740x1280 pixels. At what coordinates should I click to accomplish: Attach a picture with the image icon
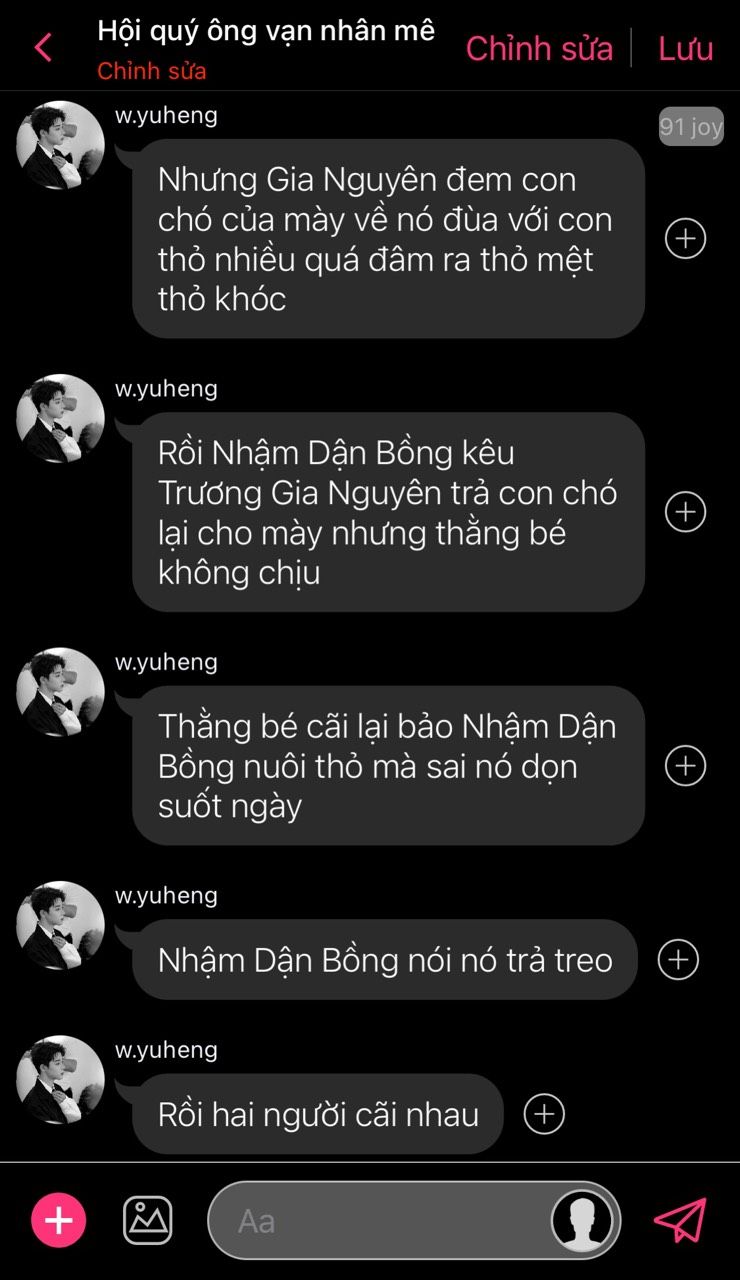(148, 1221)
